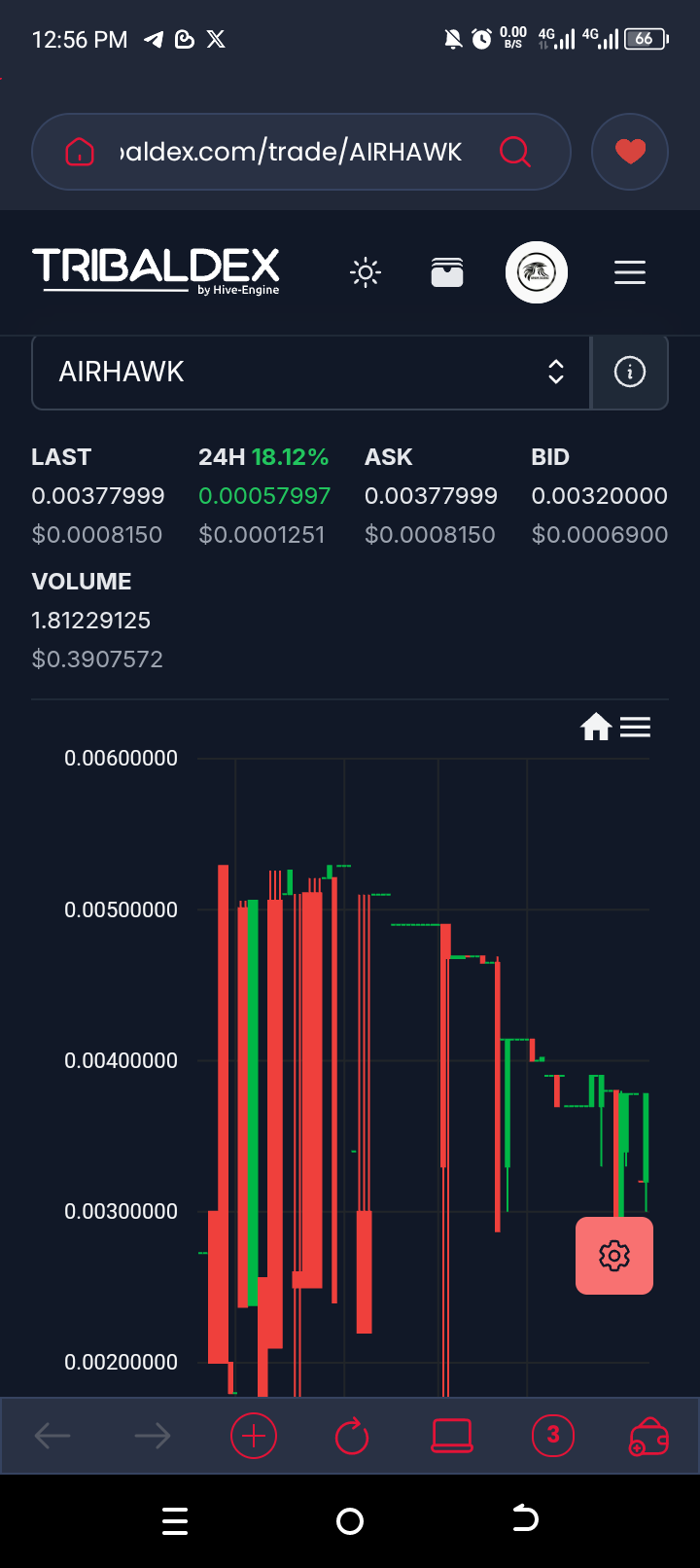Switch to desktop site mode
The height and width of the screenshot is (1568, 700).
452,1436
